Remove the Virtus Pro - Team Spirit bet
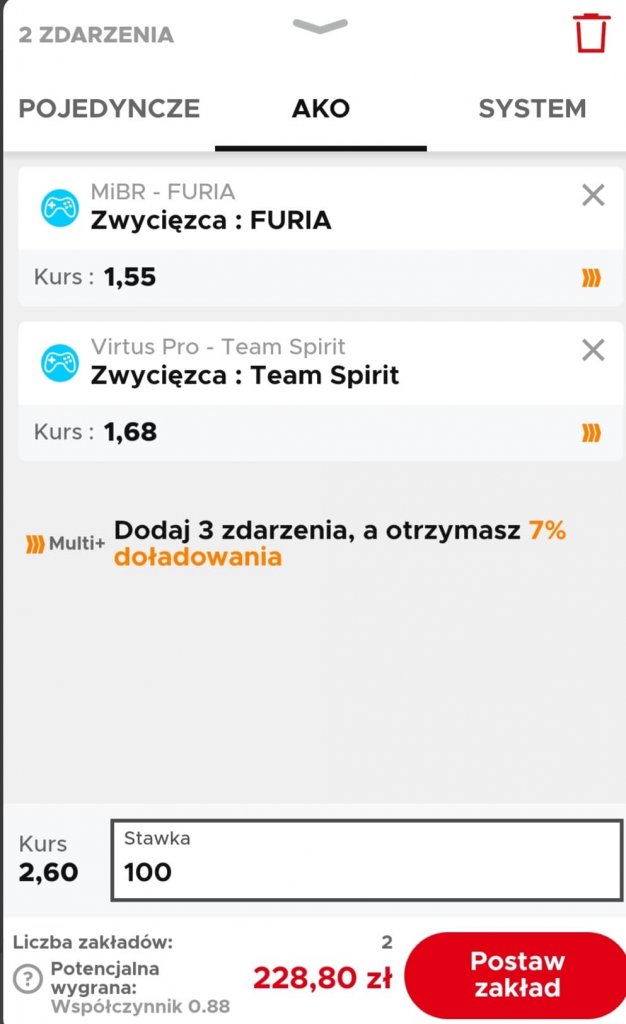Image resolution: width=626 pixels, height=1024 pixels. (x=593, y=350)
